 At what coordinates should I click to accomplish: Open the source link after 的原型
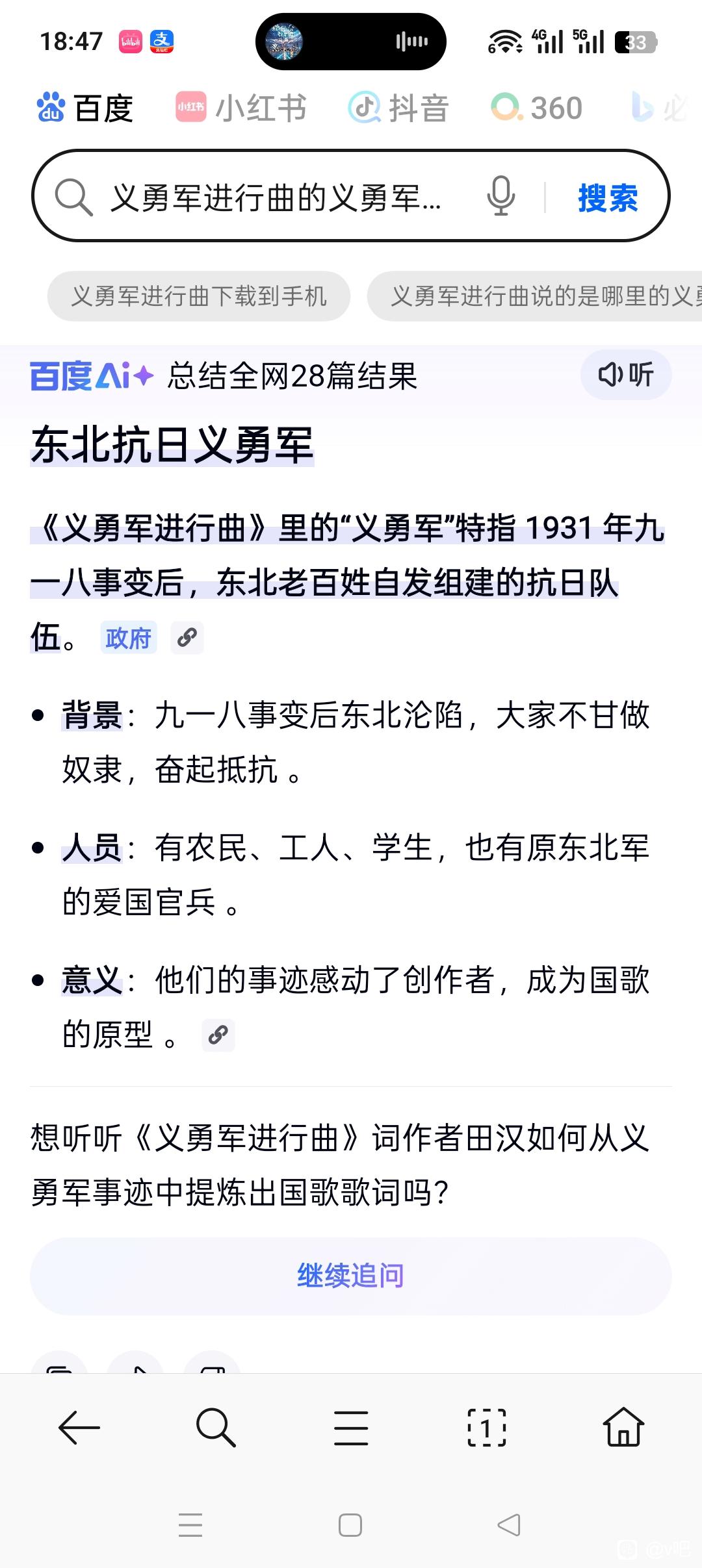point(218,1035)
